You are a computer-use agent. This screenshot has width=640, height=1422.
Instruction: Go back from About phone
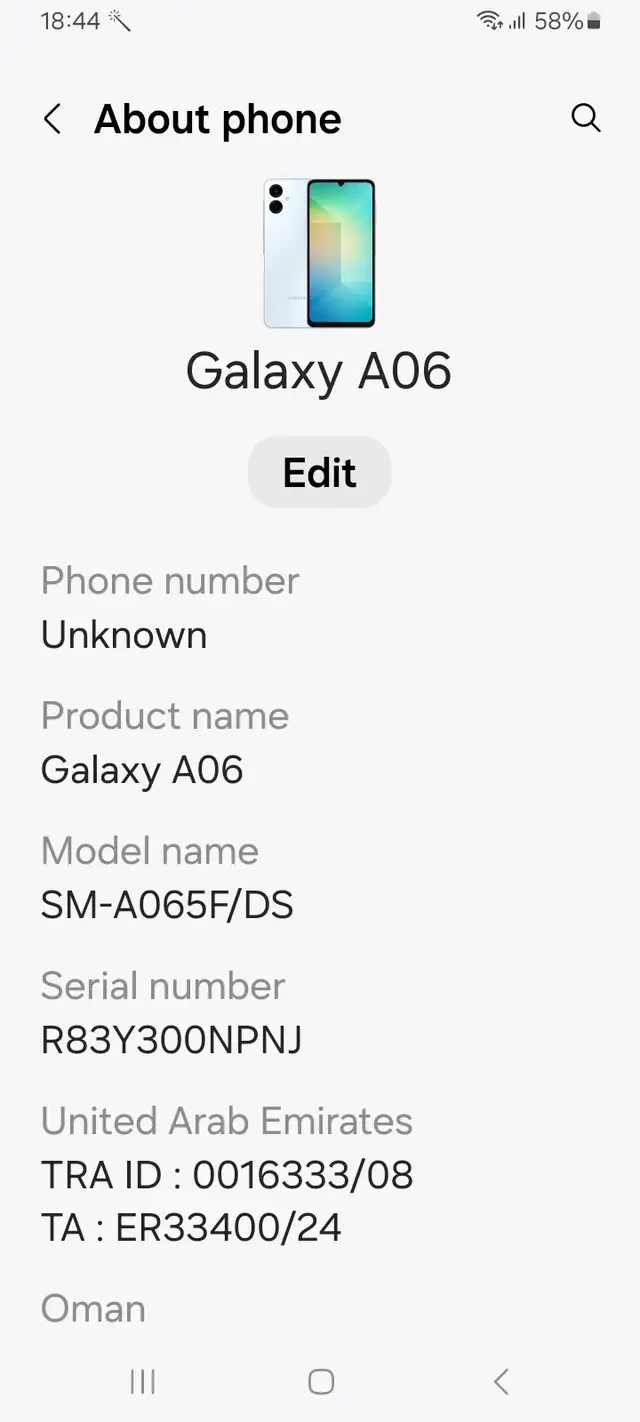tap(52, 119)
